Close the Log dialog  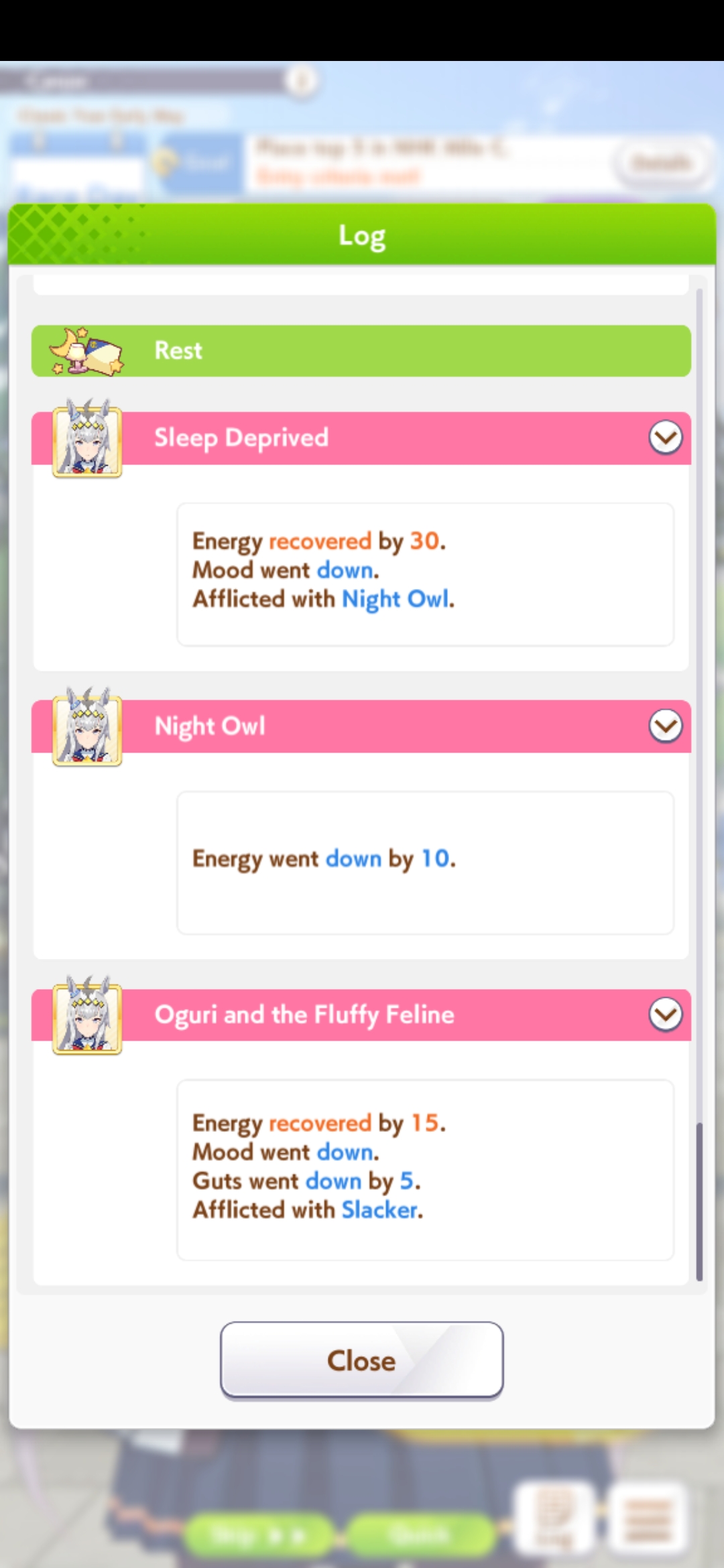[x=361, y=1361]
